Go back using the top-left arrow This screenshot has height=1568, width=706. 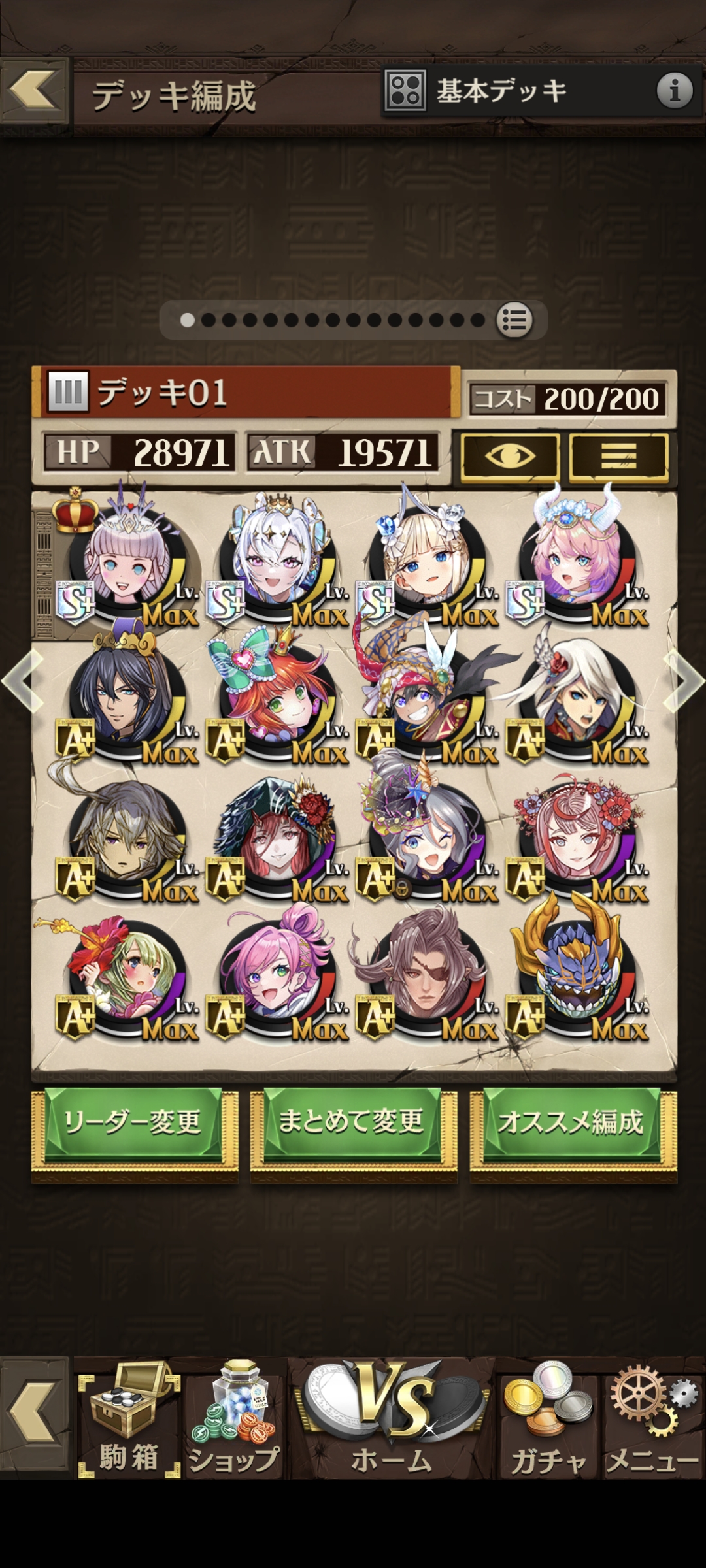[x=34, y=90]
